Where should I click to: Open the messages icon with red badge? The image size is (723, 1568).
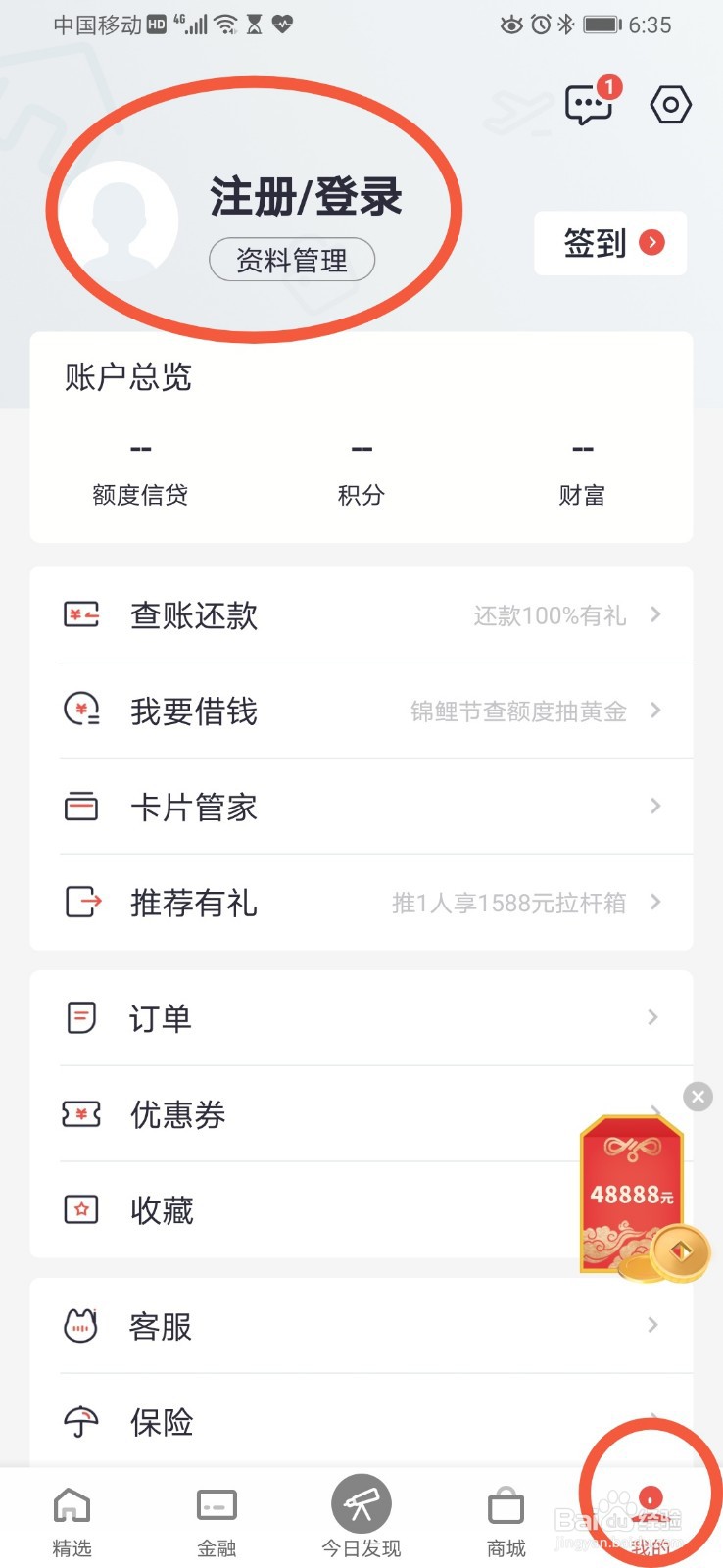coord(589,104)
